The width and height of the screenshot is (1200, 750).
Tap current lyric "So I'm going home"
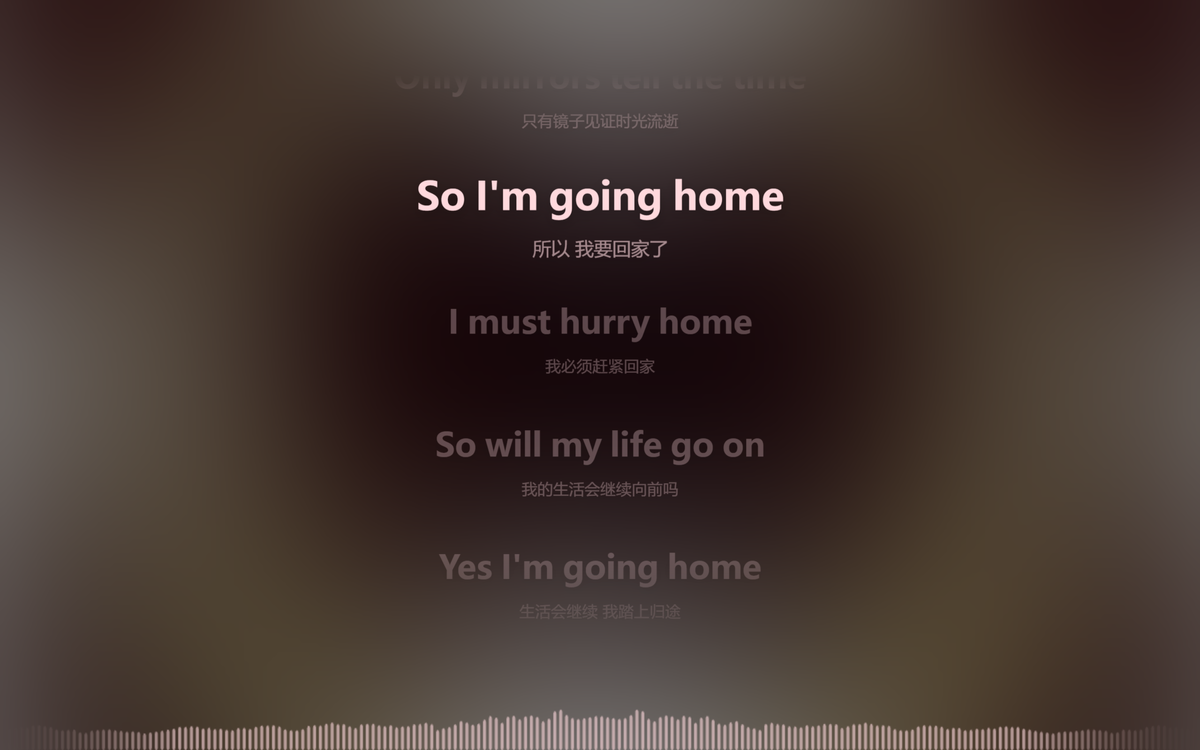click(x=600, y=197)
